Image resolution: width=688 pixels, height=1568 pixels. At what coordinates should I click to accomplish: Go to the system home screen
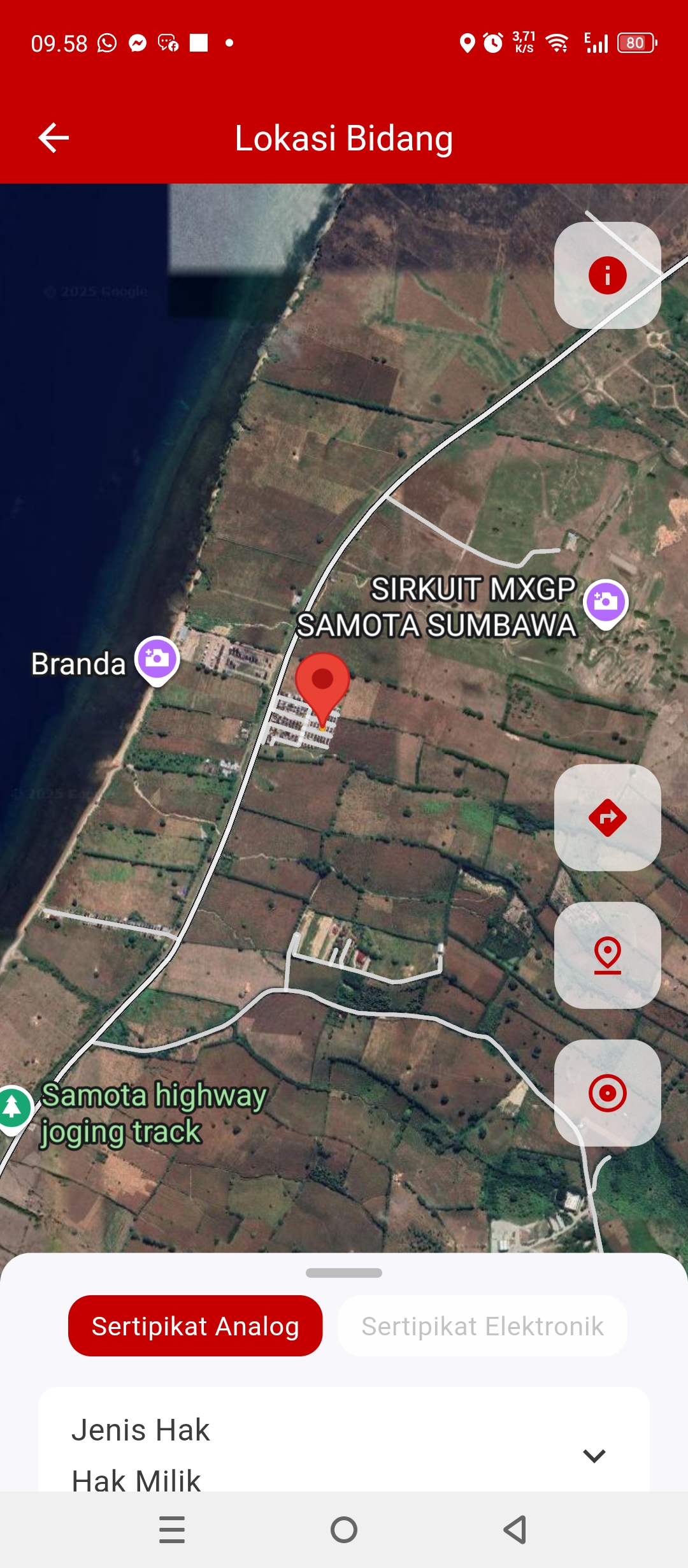tap(344, 1530)
